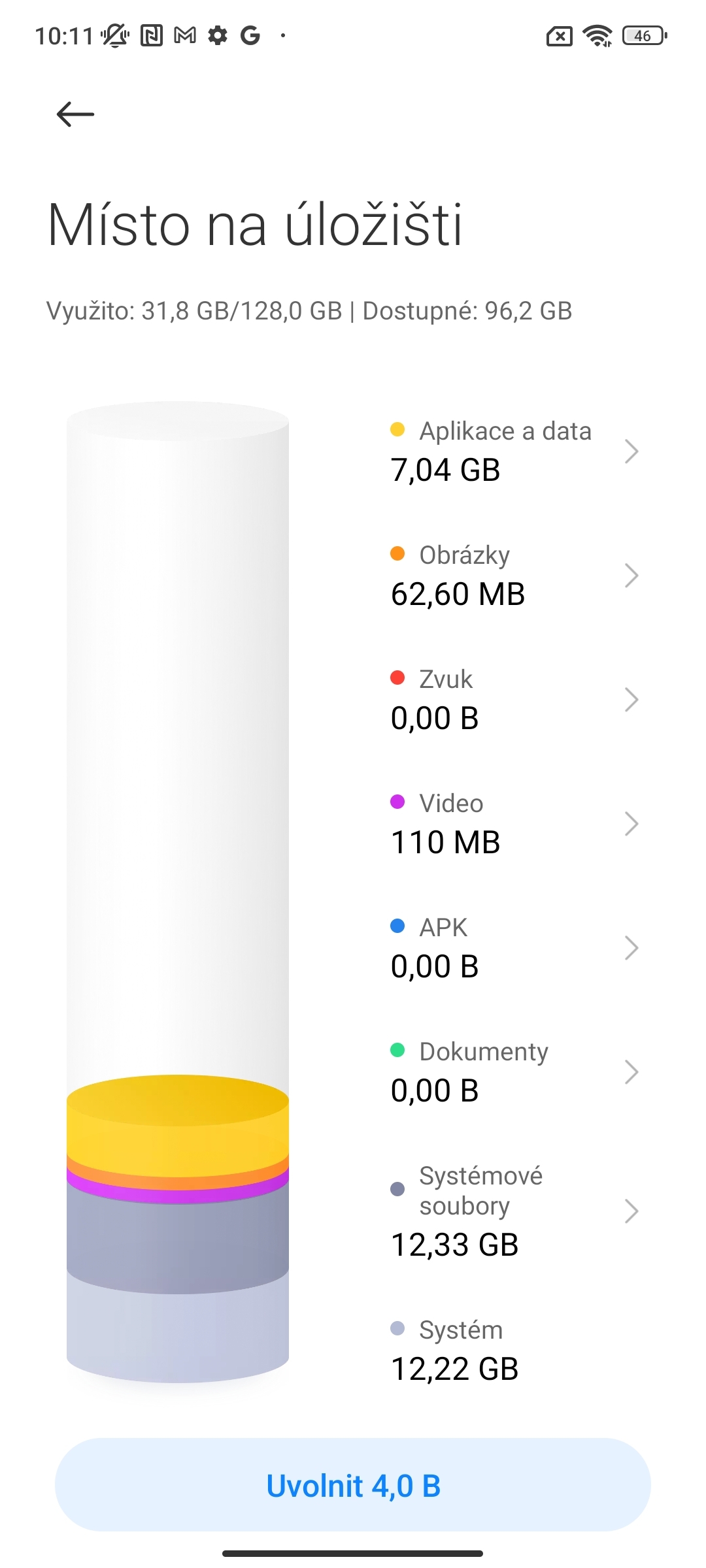Tap the red dot next to Zvuk
706x1568 pixels.
click(398, 678)
